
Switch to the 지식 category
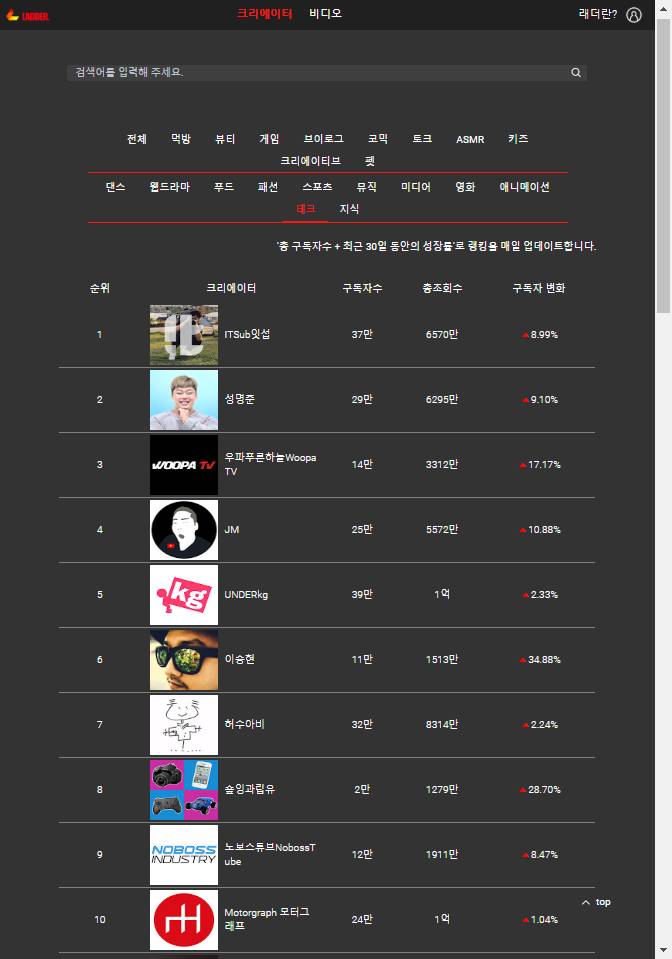tap(349, 209)
